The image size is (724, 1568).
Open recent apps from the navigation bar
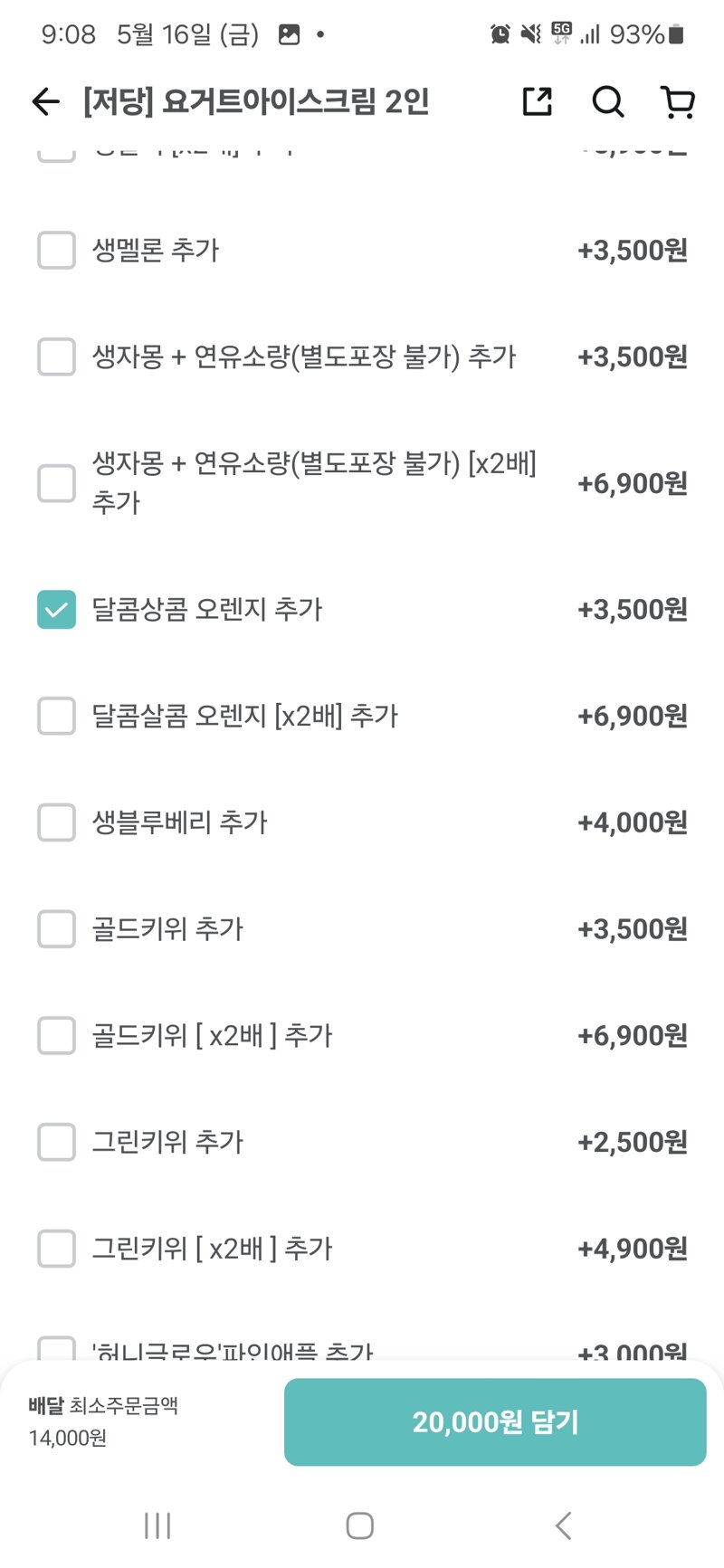pyautogui.click(x=157, y=1526)
